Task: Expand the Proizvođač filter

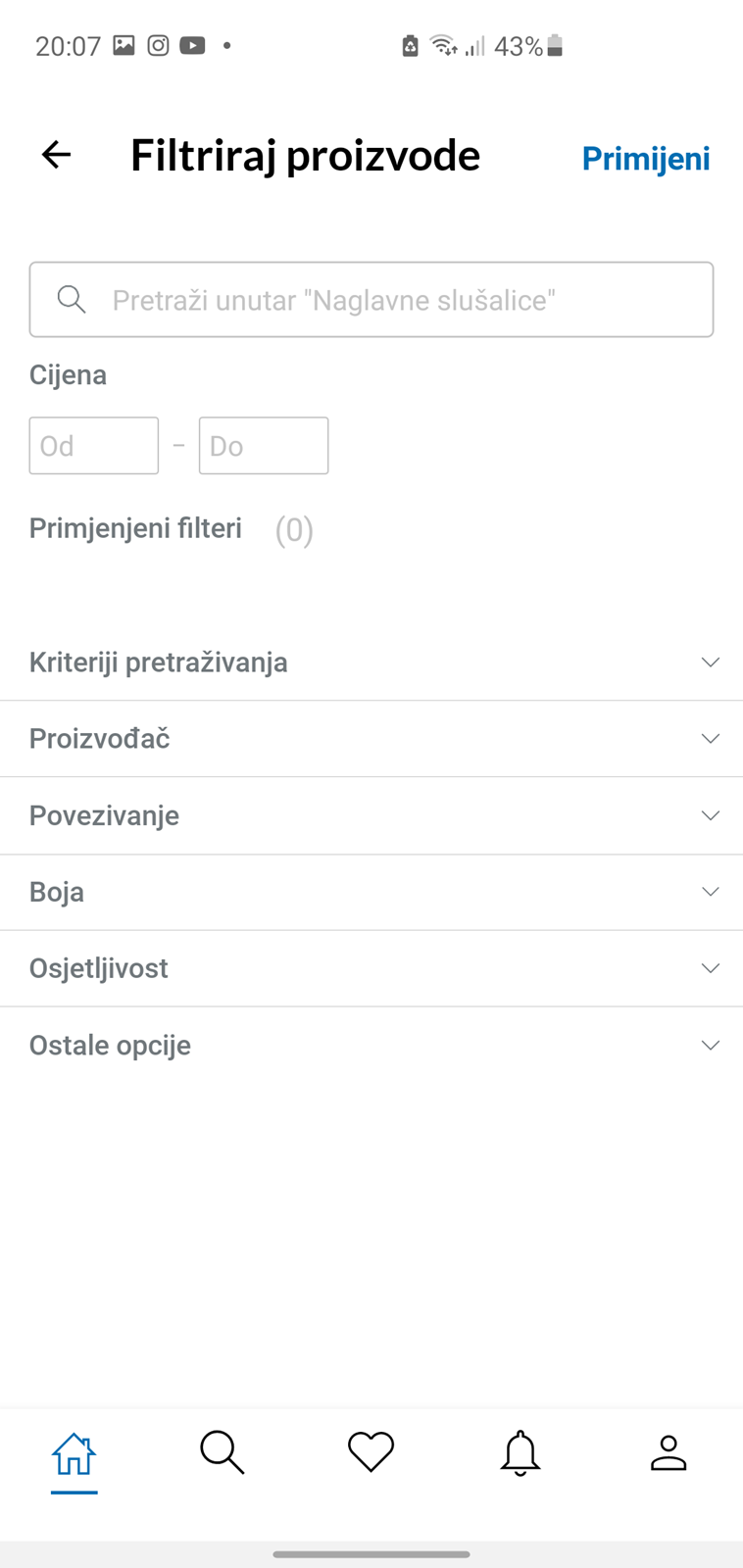Action: coord(371,739)
